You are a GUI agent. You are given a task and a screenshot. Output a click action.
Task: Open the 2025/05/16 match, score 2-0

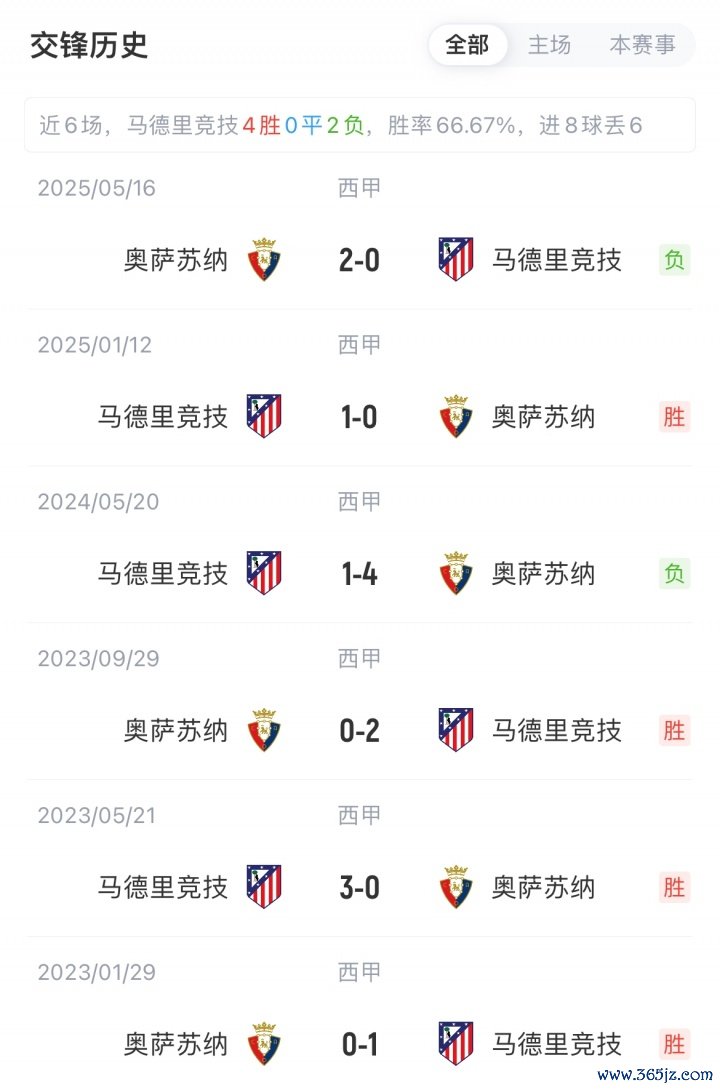coord(359,261)
